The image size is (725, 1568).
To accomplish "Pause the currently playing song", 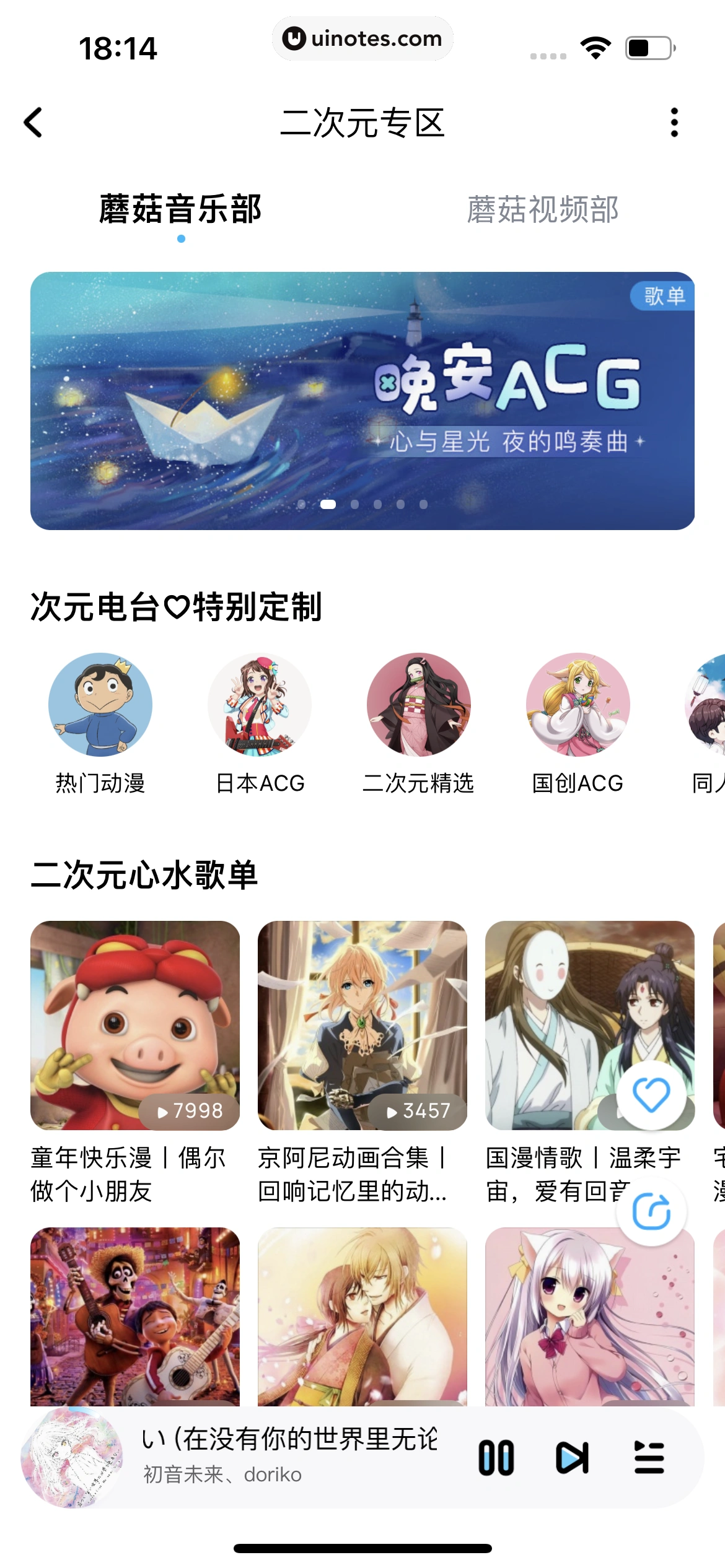I will pyautogui.click(x=496, y=1458).
